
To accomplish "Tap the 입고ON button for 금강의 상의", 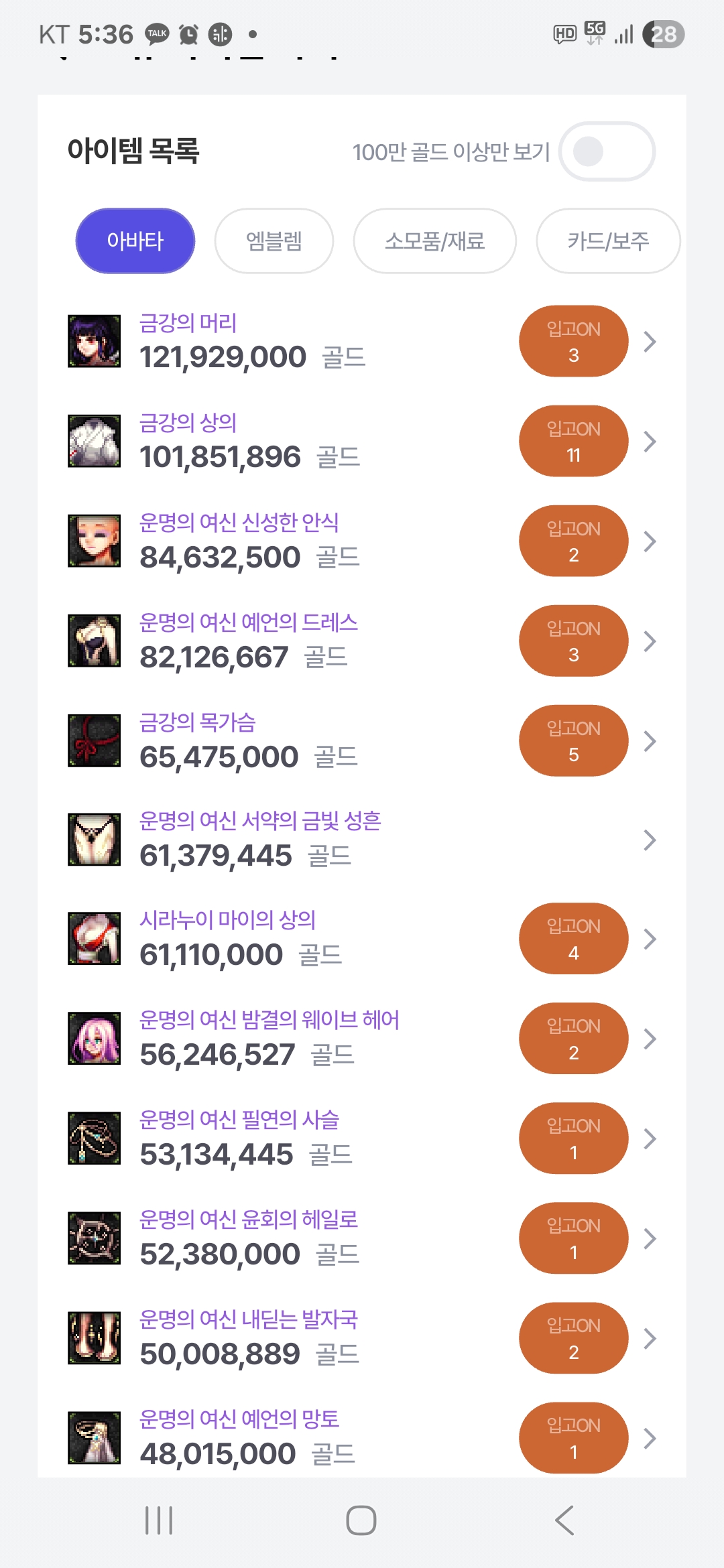I will (x=573, y=441).
